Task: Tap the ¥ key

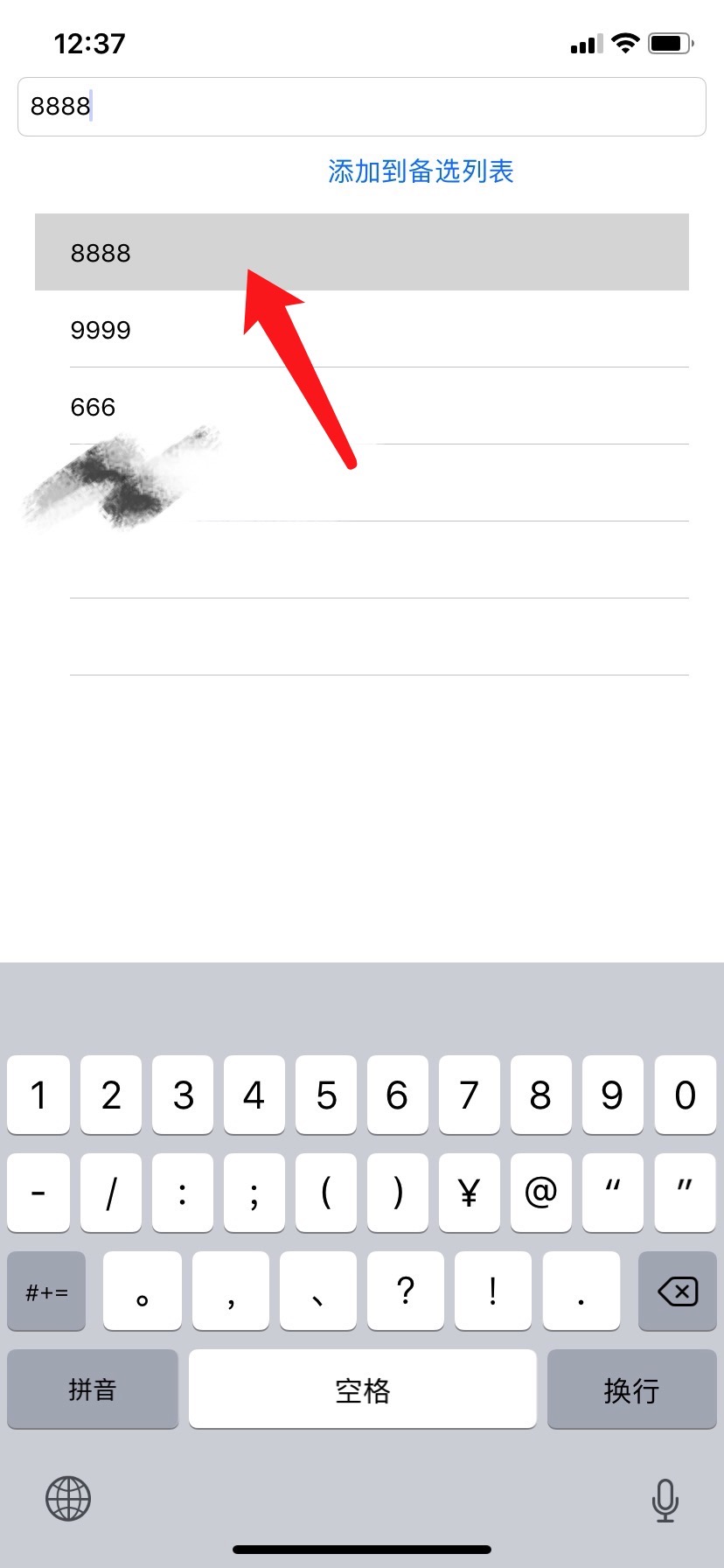Action: point(469,1193)
